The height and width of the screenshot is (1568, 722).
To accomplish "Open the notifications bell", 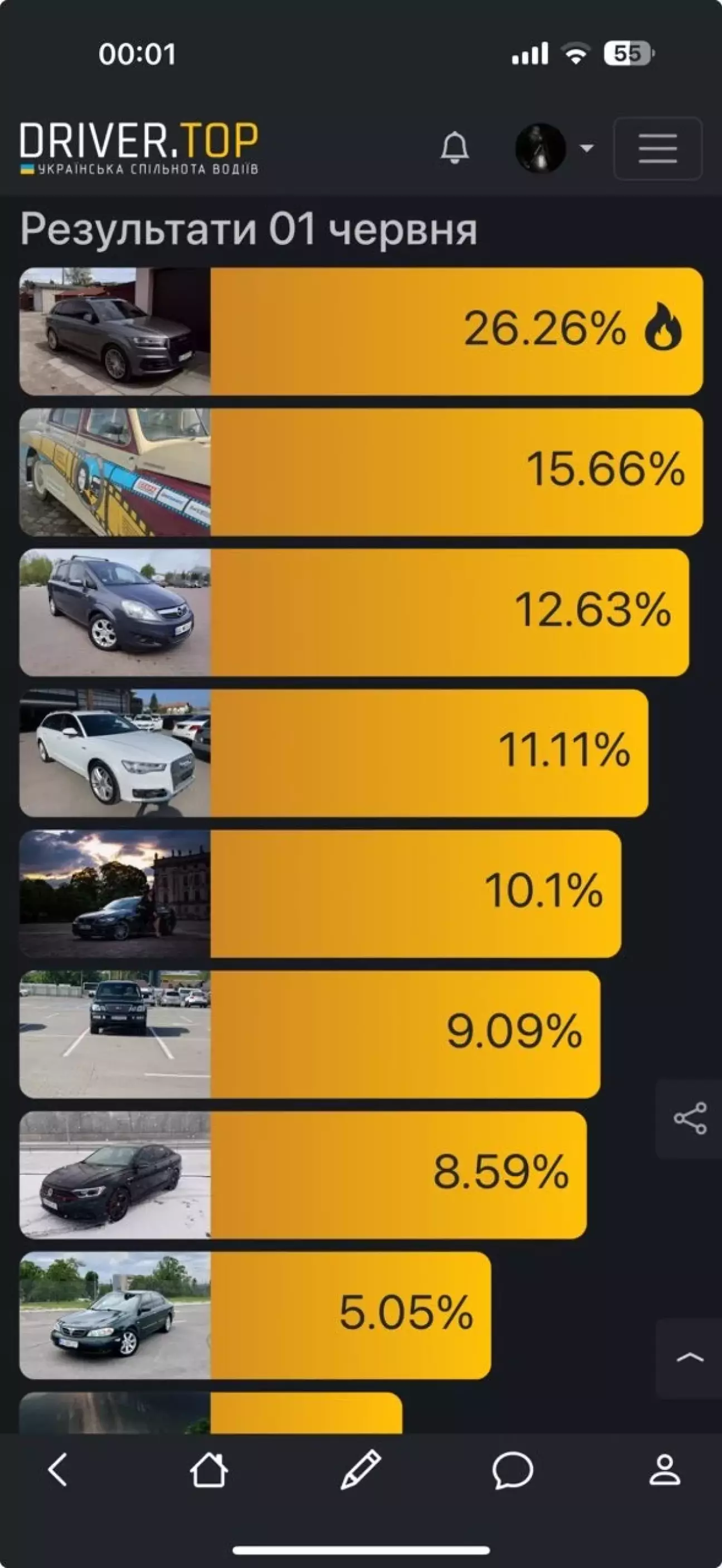I will (455, 148).
